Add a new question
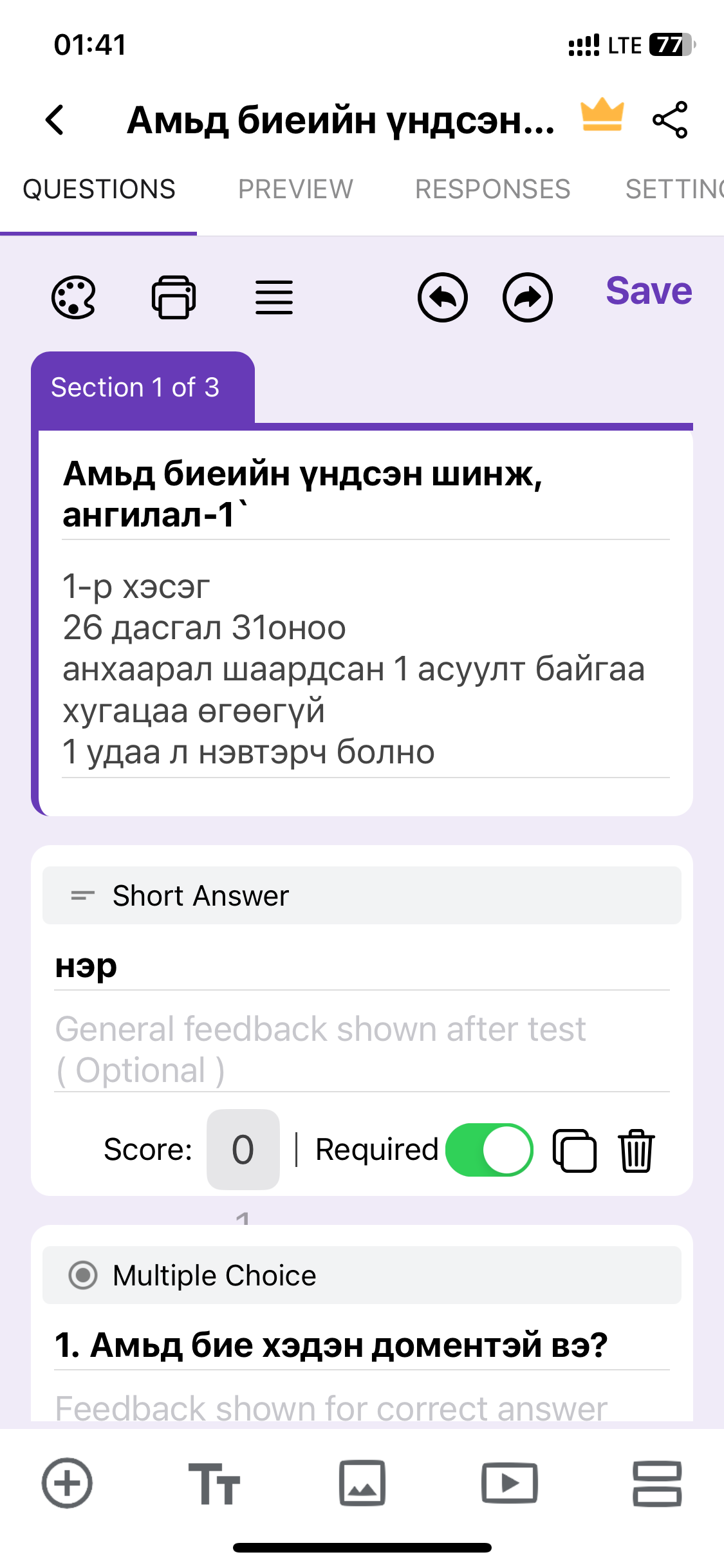Viewport: 724px width, 1568px height. [x=67, y=1483]
